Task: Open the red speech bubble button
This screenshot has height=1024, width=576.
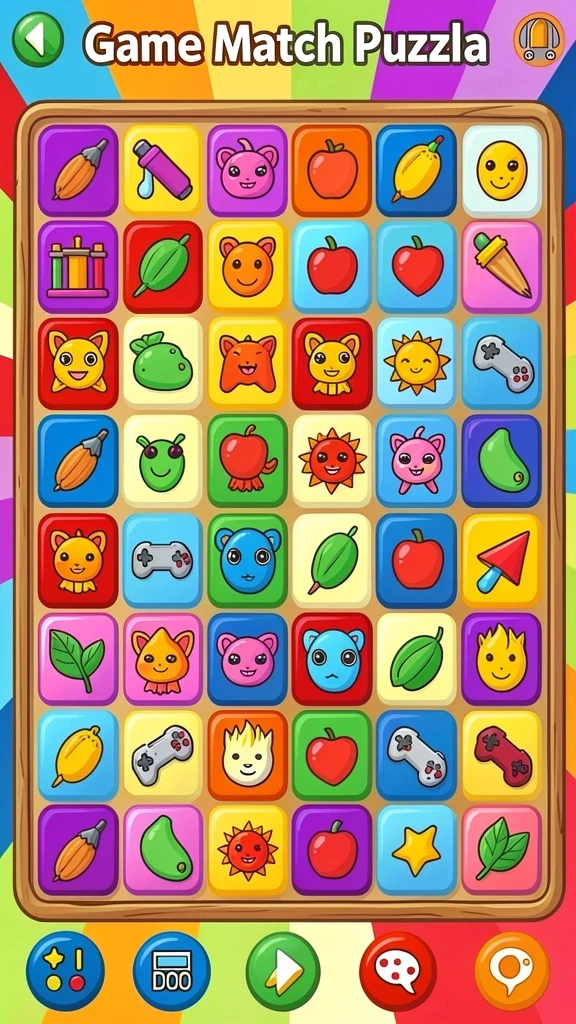Action: pos(398,971)
